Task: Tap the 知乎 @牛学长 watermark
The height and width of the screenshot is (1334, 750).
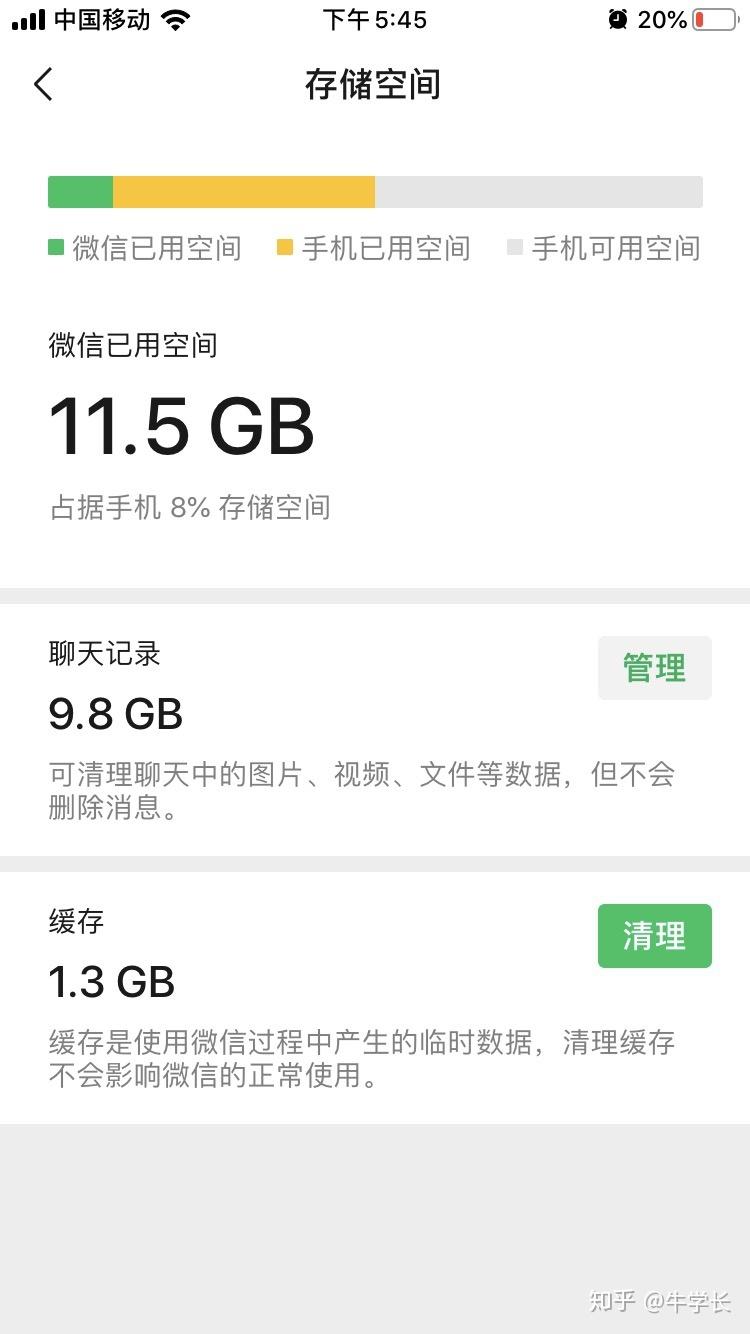Action: [660, 1301]
